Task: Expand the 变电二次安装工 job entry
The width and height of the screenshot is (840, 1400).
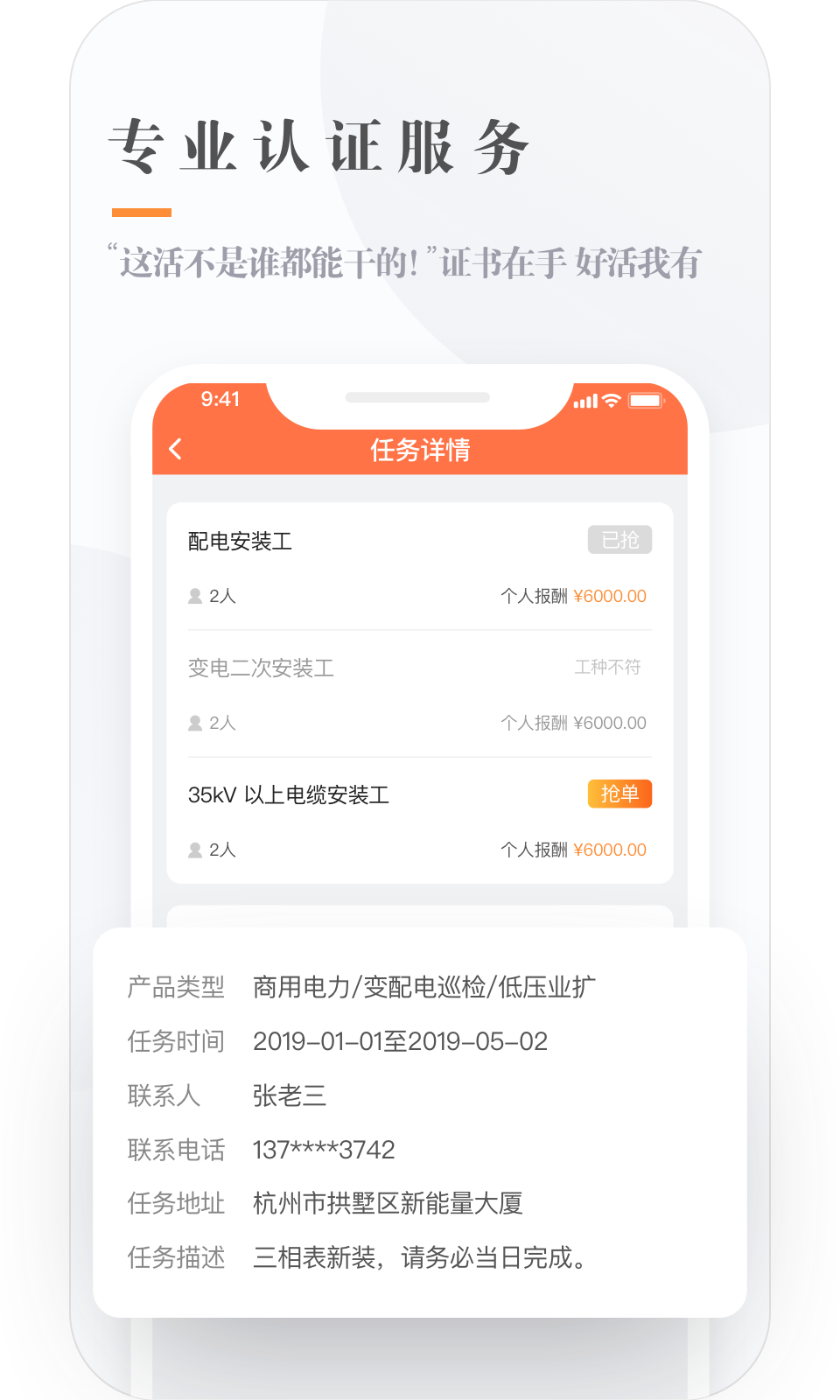Action: (x=260, y=668)
